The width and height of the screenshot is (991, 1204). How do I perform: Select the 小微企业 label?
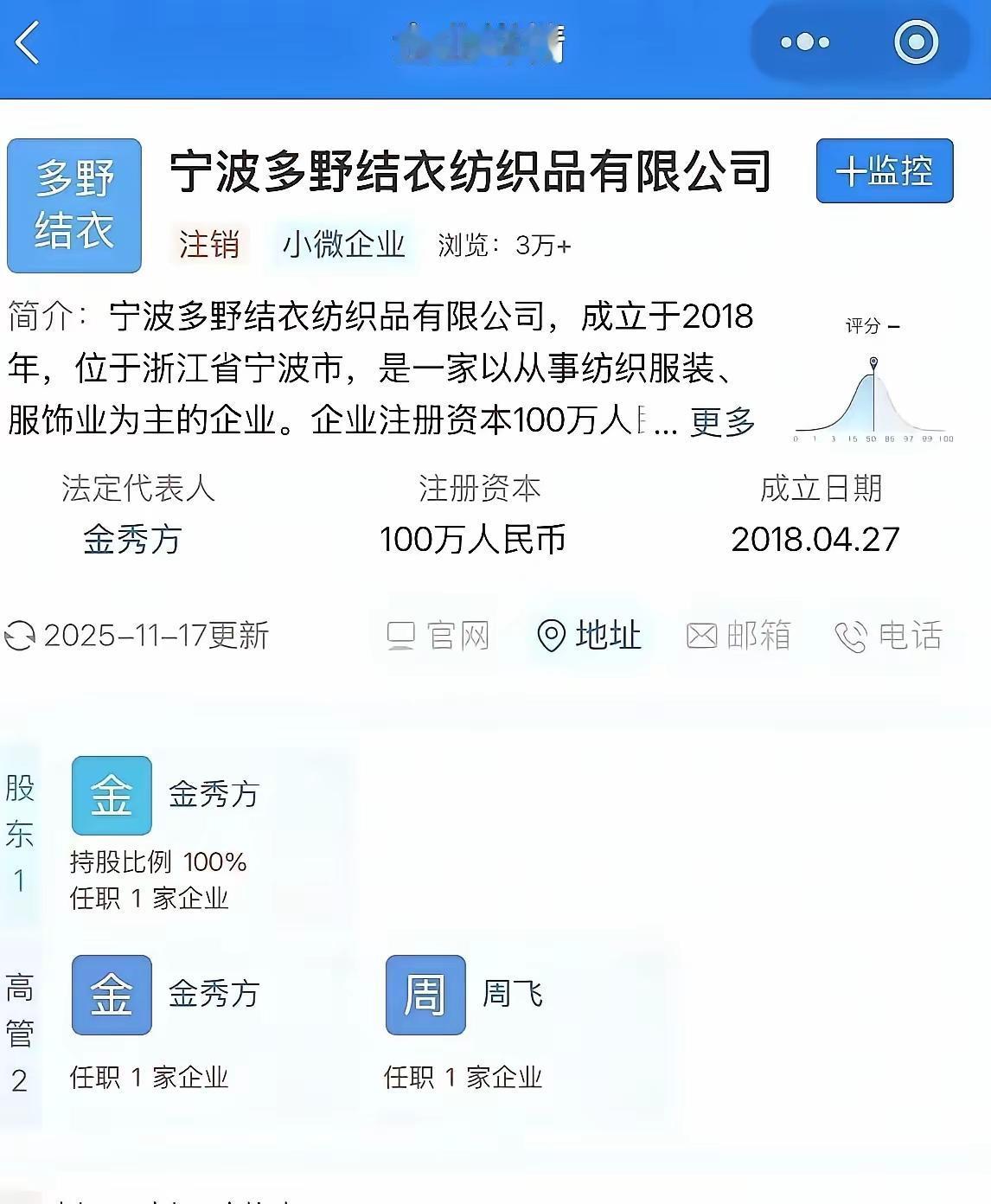coord(343,246)
